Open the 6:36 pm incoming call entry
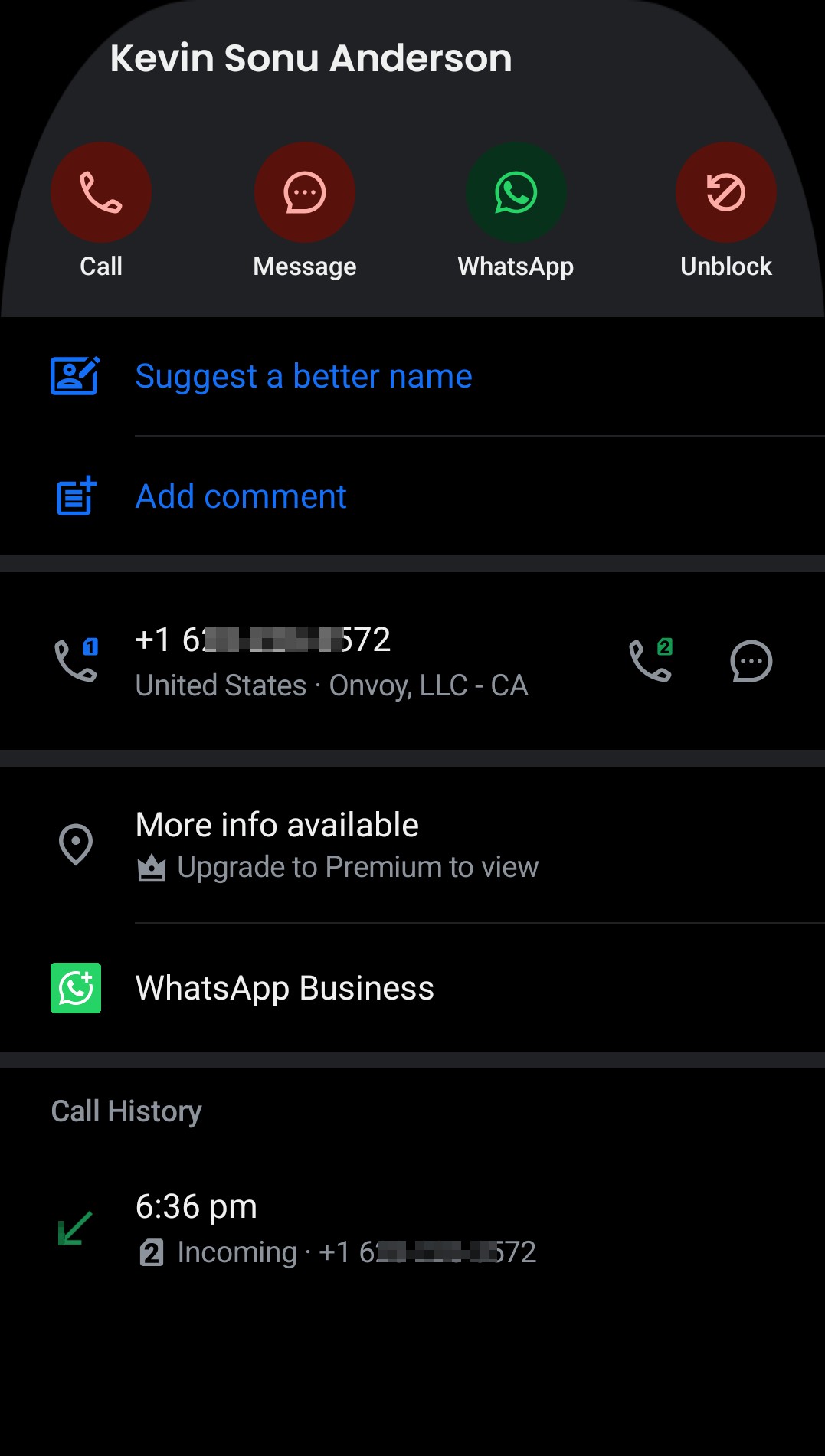 coord(412,1229)
